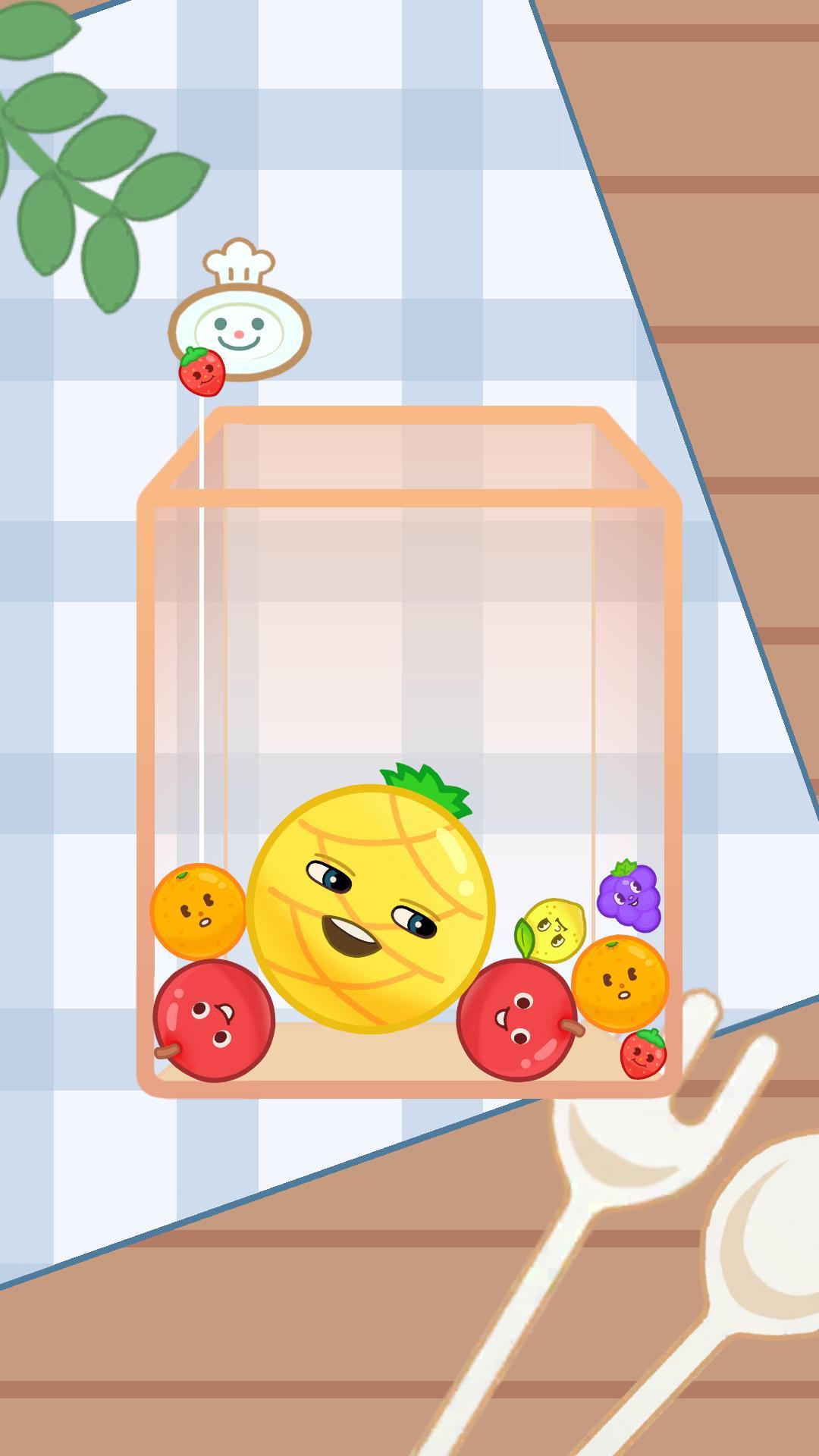Image resolution: width=819 pixels, height=1456 pixels.
Task: Tap the empty jar area above the pineapple
Action: [x=409, y=645]
